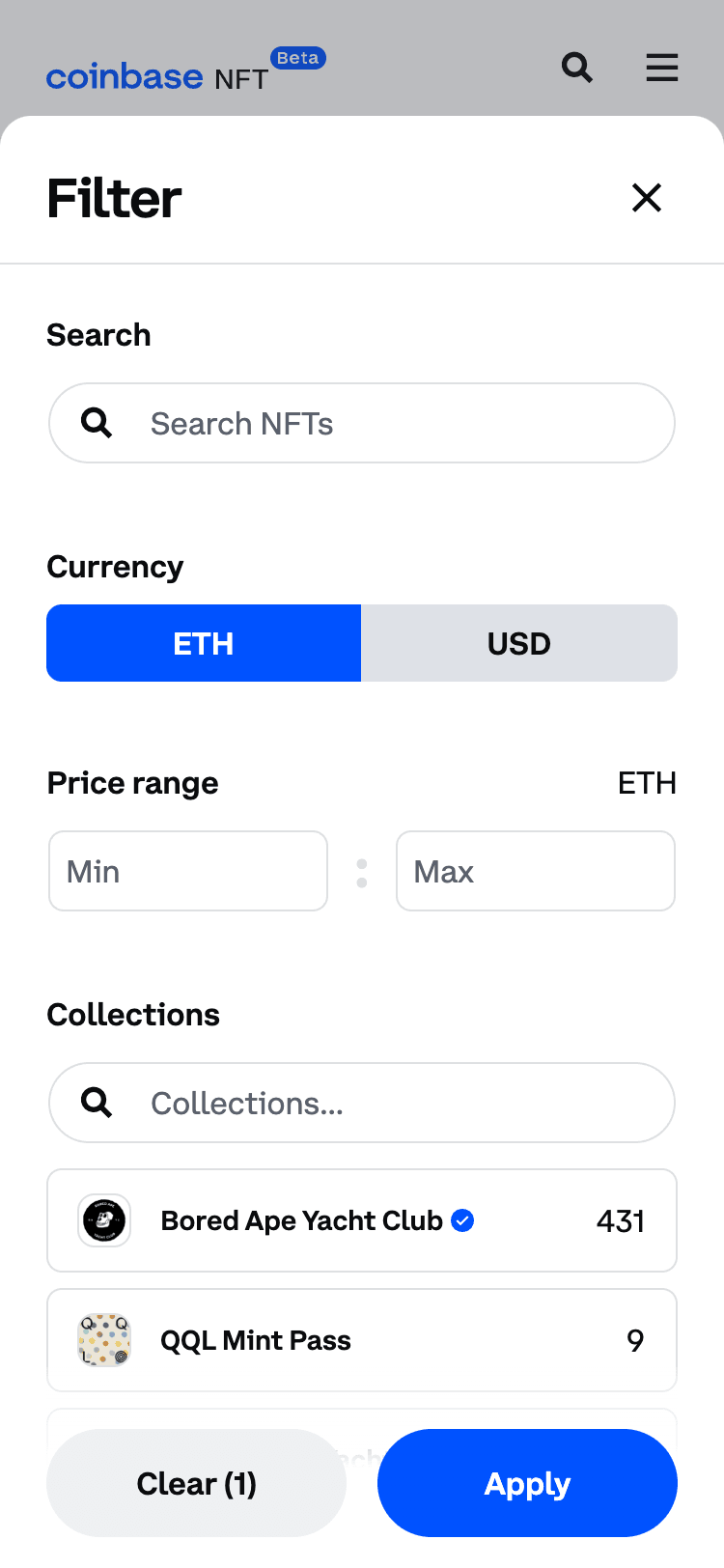The image size is (724, 1568).
Task: Click the ETH label beside Price range
Action: [x=648, y=783]
